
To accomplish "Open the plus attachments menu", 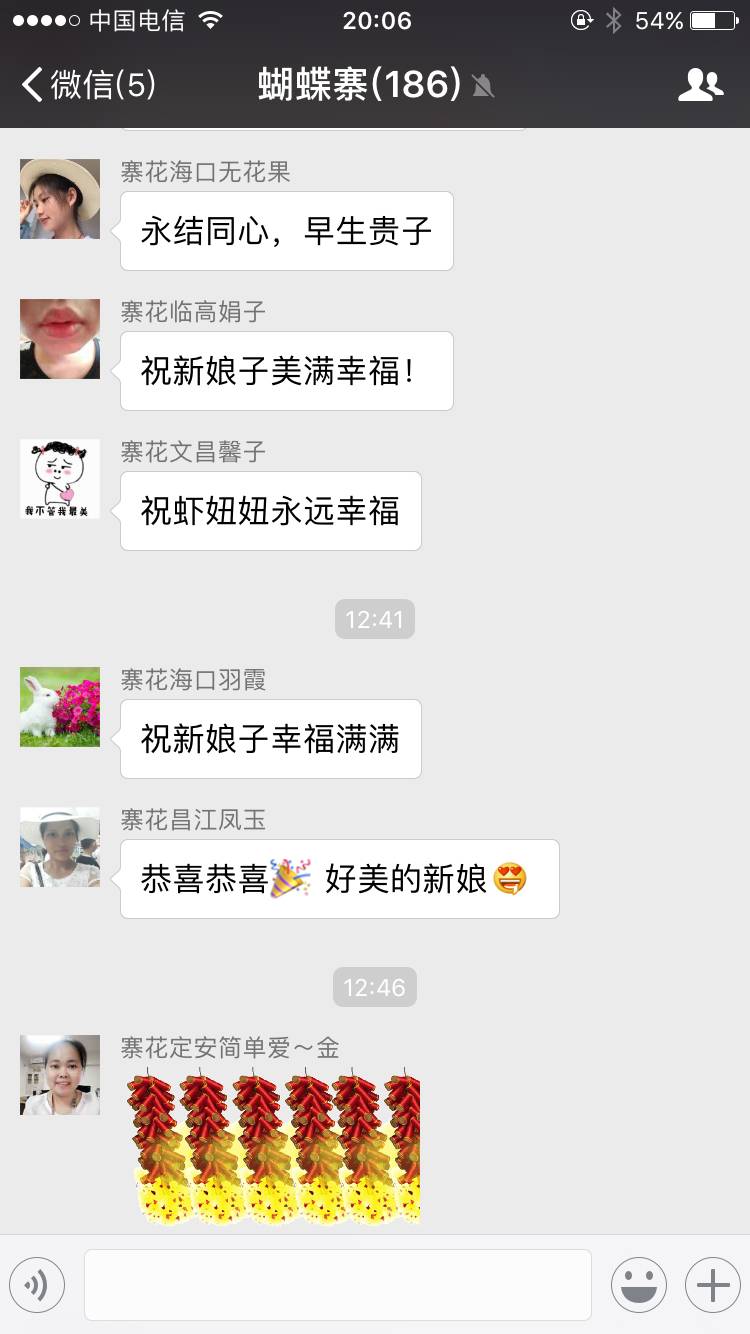I will tap(712, 1284).
